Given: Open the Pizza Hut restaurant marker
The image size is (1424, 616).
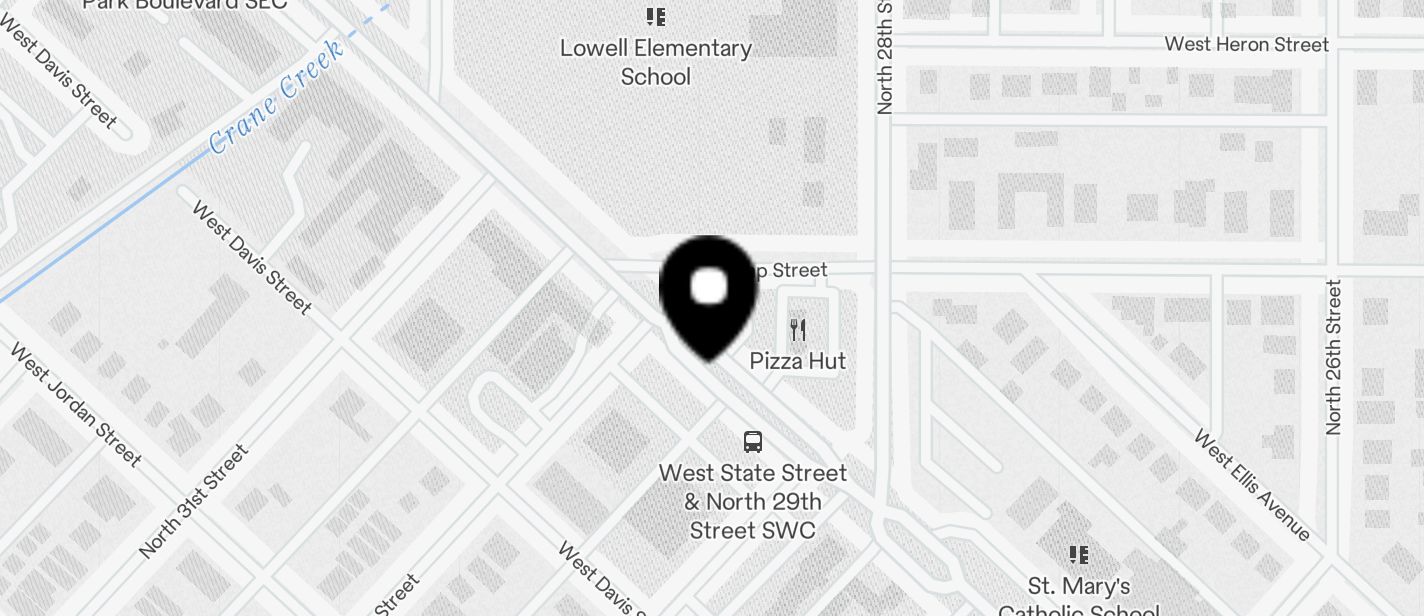Looking at the screenshot, I should pos(797,330).
